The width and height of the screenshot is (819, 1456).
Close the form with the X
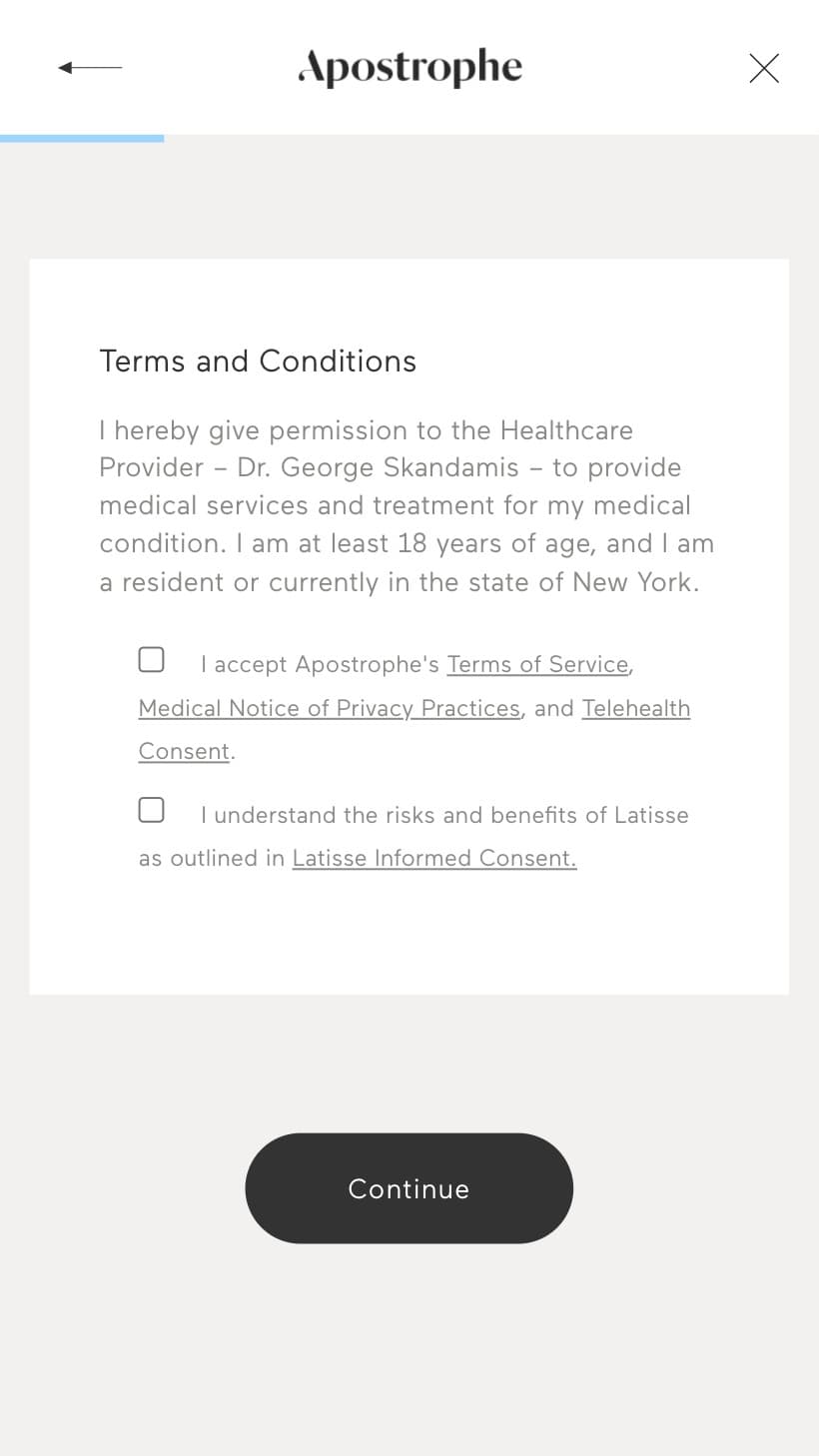coord(764,68)
